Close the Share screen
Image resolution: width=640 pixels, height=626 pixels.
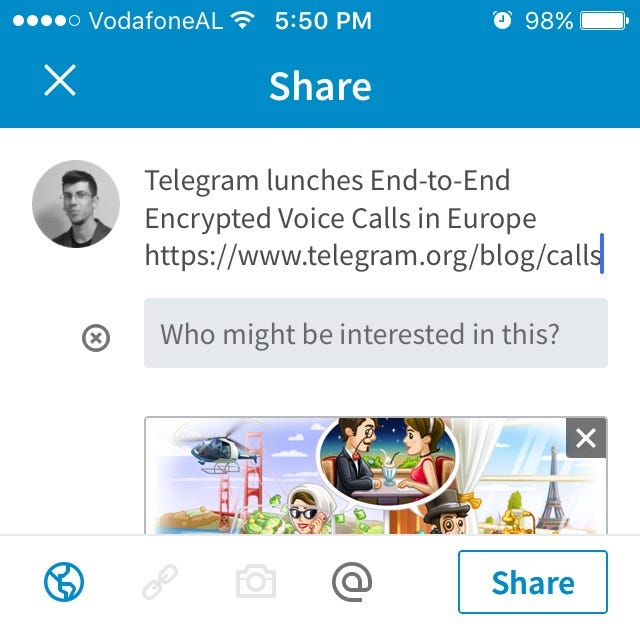(x=60, y=81)
